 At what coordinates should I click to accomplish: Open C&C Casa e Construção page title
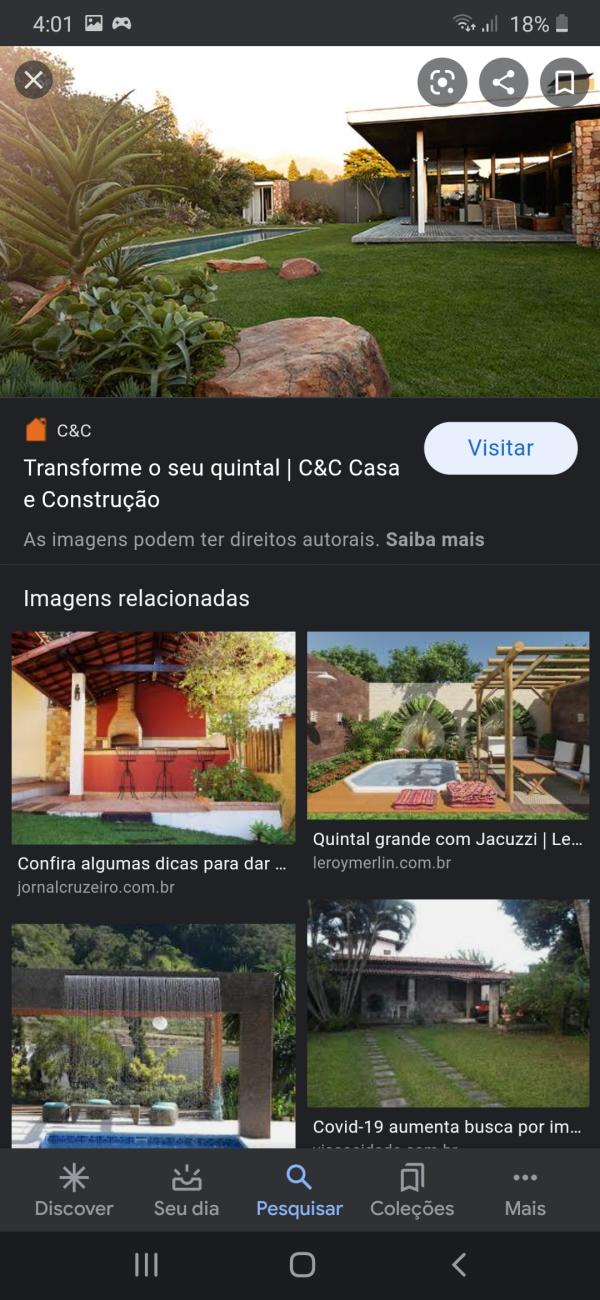tap(211, 483)
